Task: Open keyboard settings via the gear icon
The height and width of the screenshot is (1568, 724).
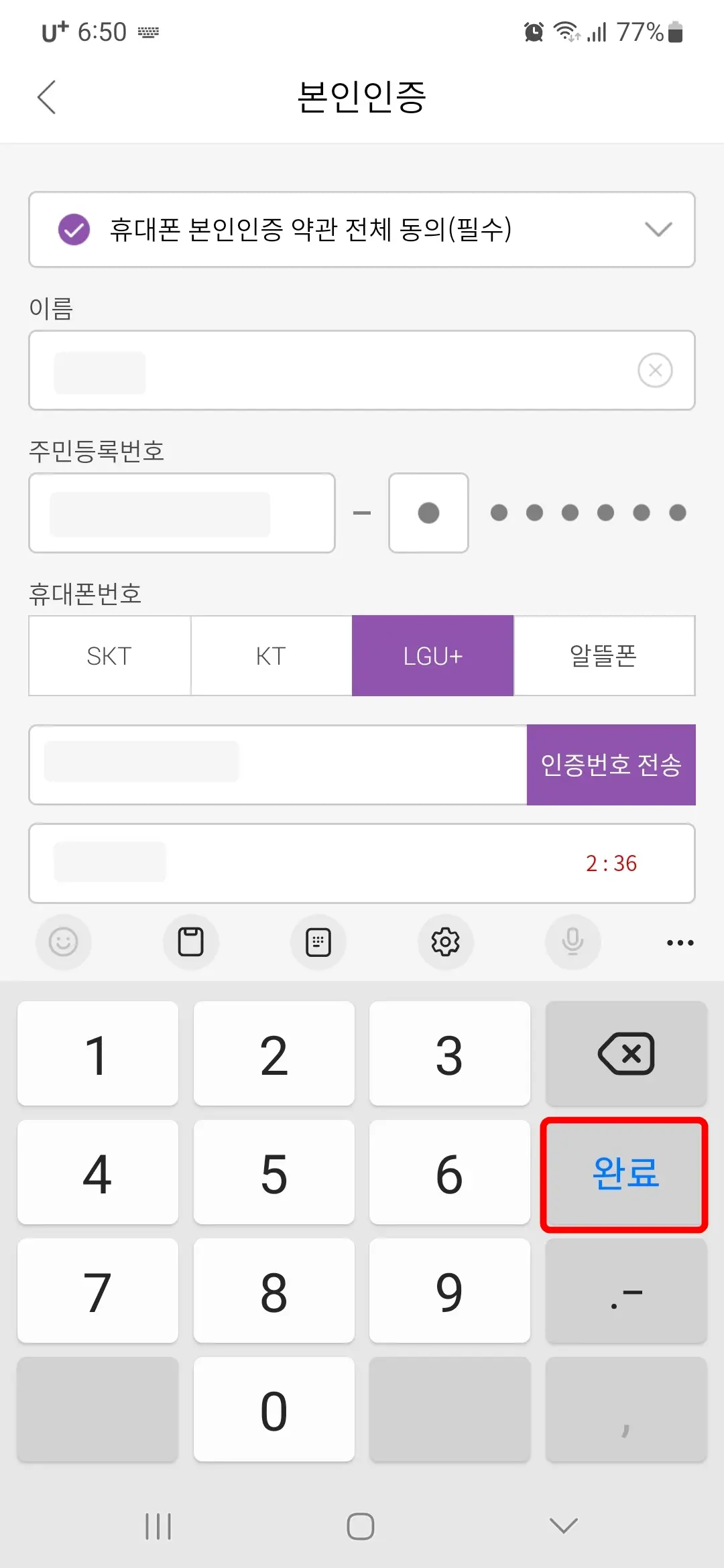Action: point(445,942)
